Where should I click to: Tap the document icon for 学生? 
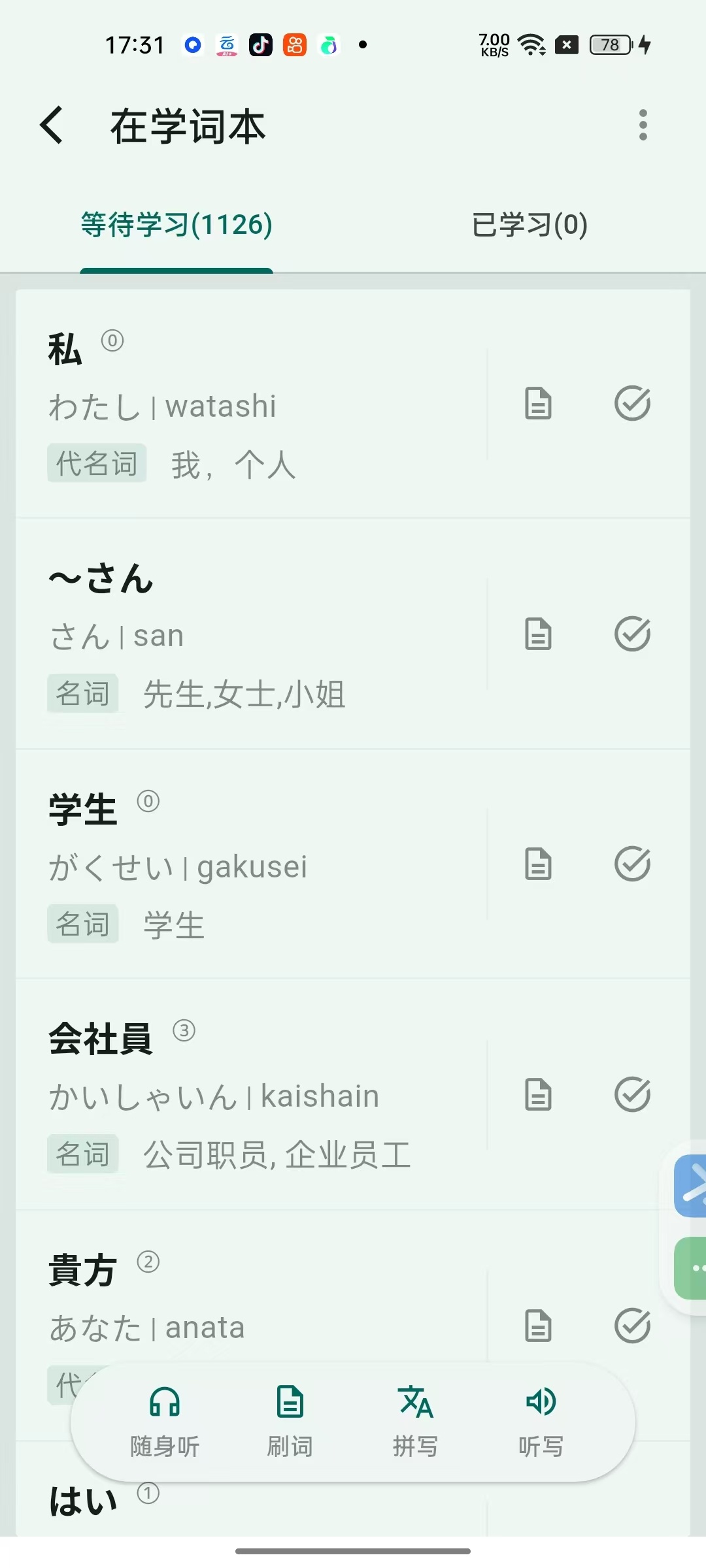pos(539,864)
